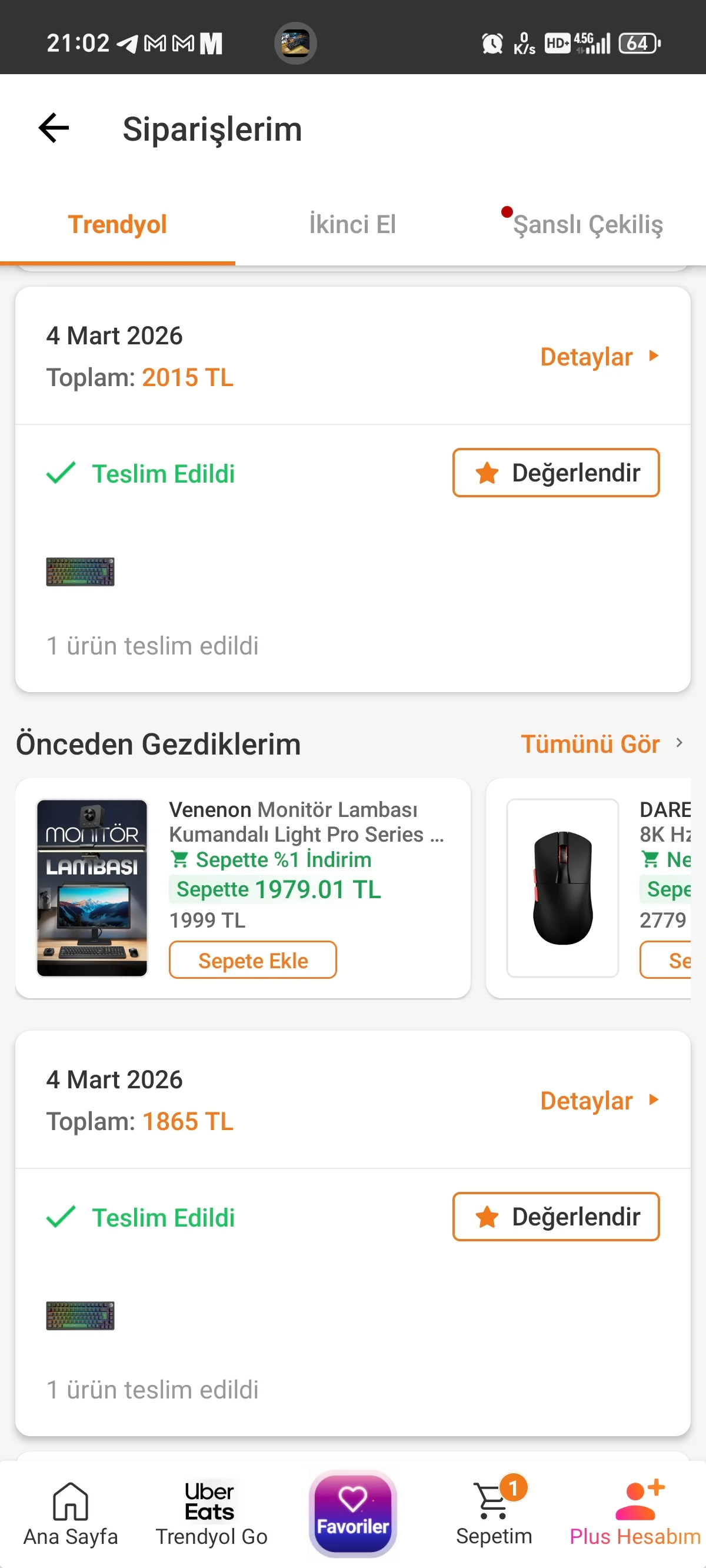706x1568 pixels.
Task: Open the black gaming mouse product card
Action: [x=563, y=888]
